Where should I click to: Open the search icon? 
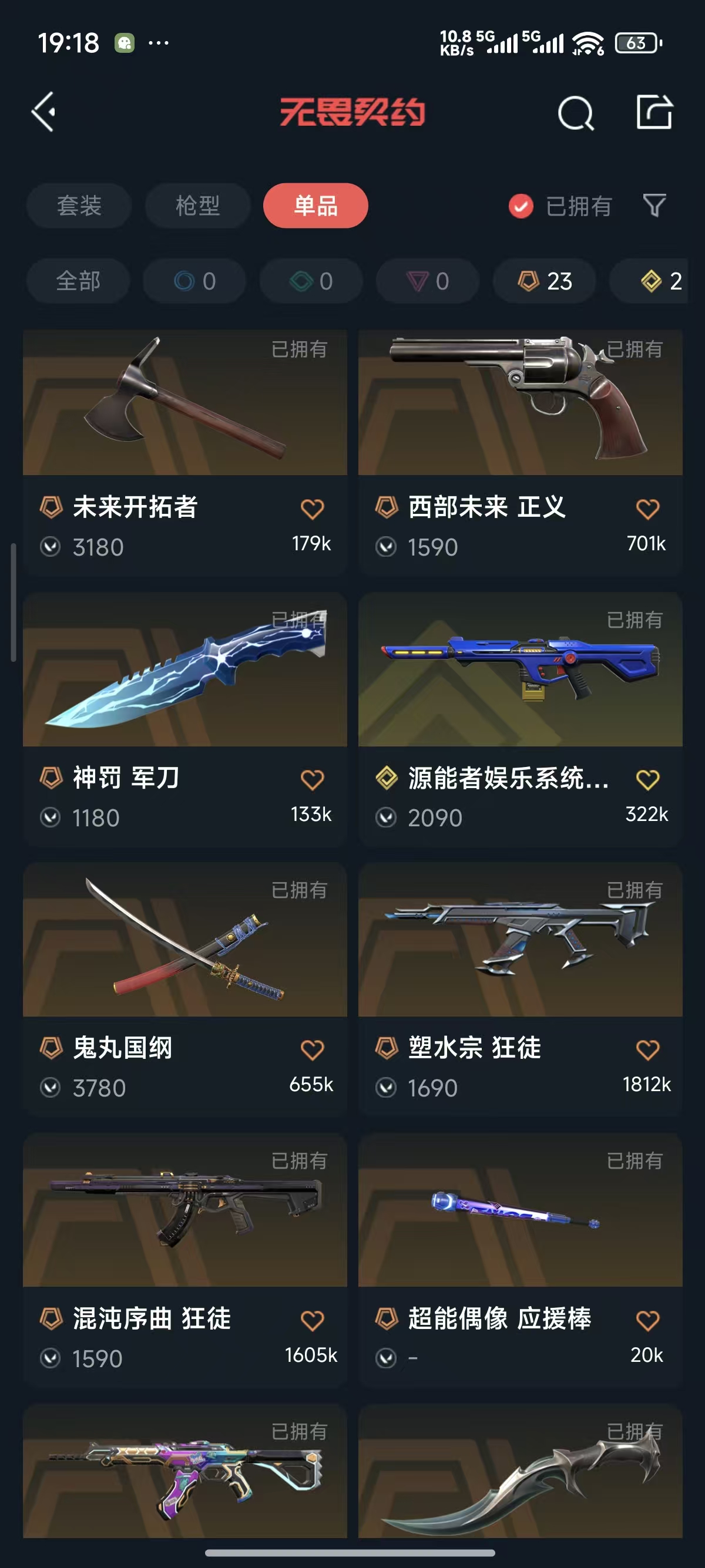pos(575,113)
